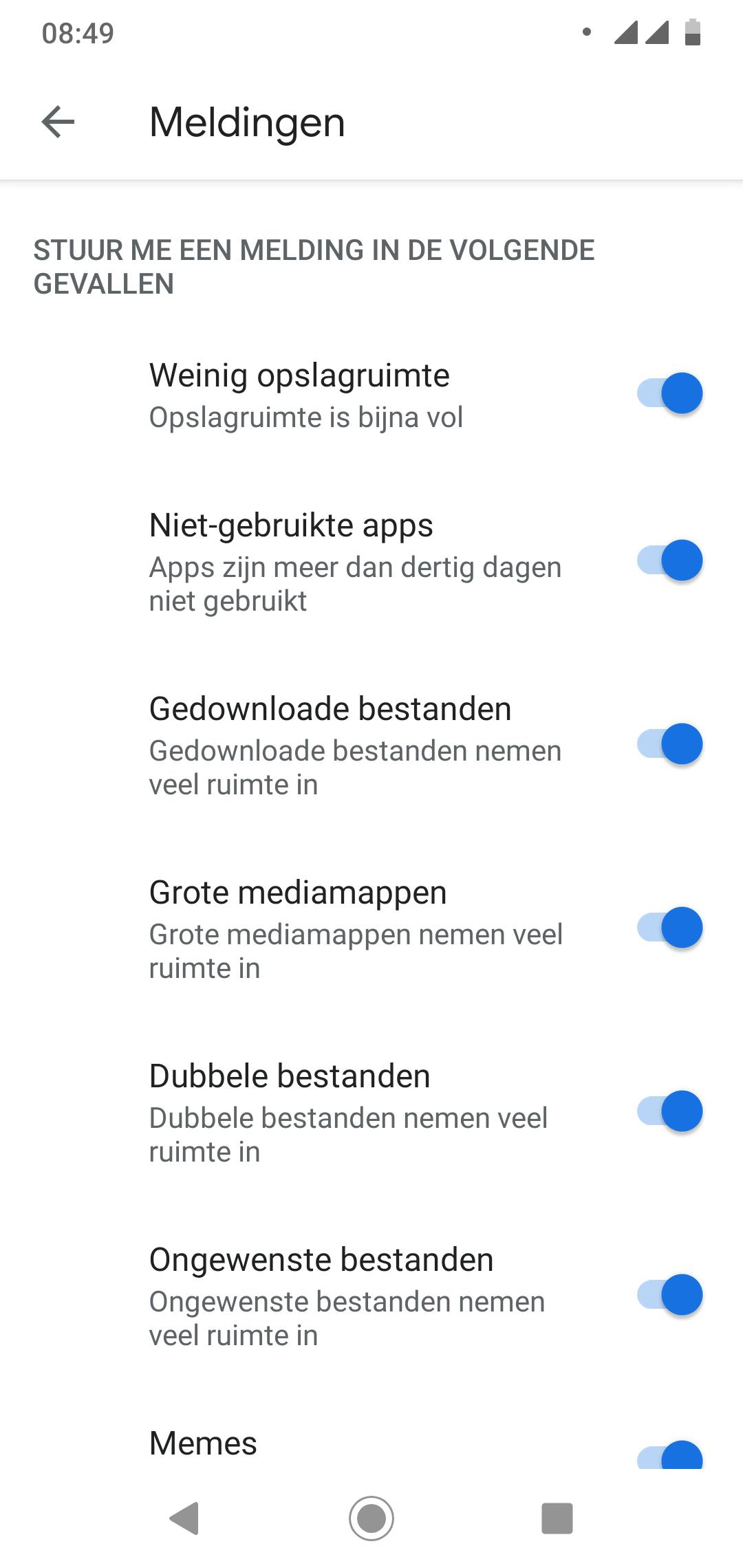Toggle Ongewenste bestanden notifications
This screenshot has width=743, height=1568.
click(x=669, y=1295)
